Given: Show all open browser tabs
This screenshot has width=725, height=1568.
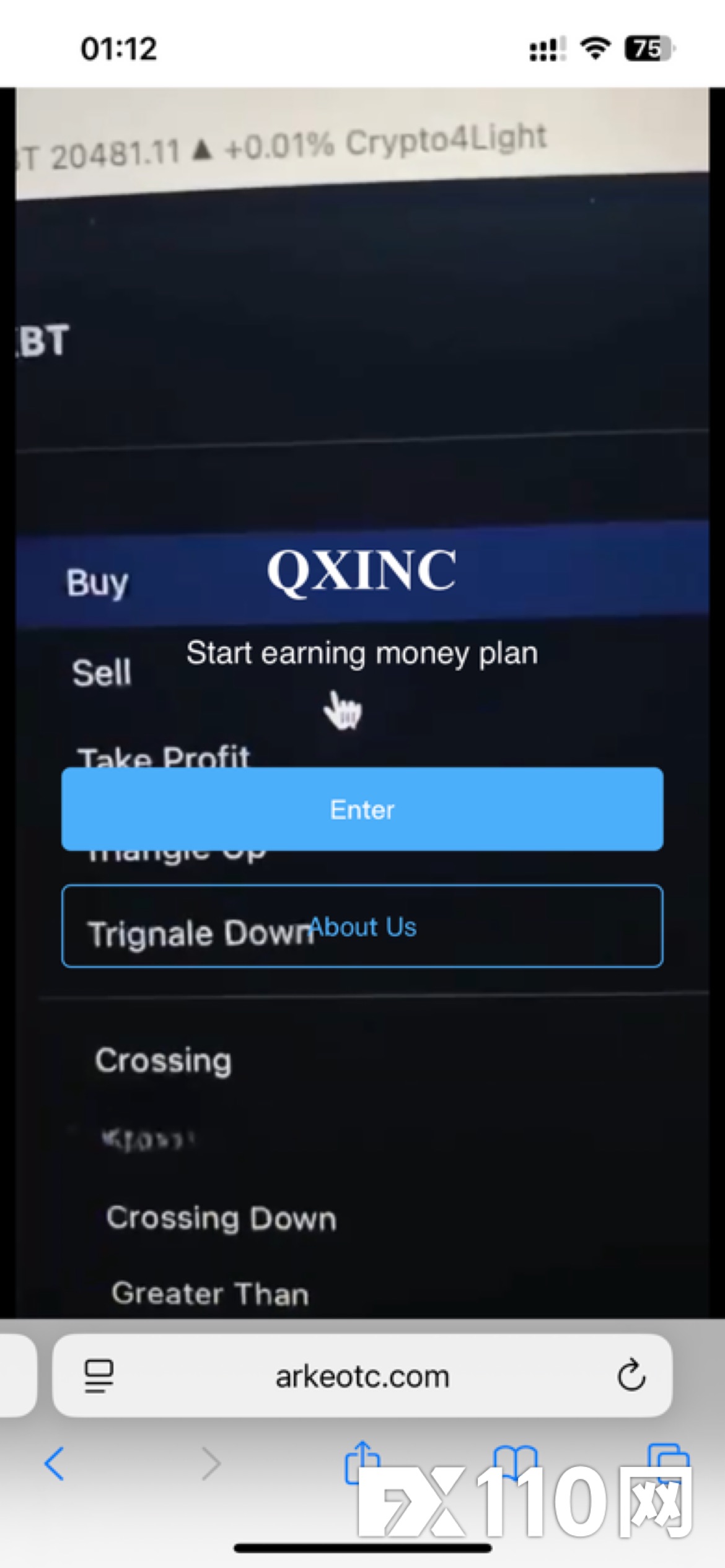Looking at the screenshot, I should [668, 1463].
